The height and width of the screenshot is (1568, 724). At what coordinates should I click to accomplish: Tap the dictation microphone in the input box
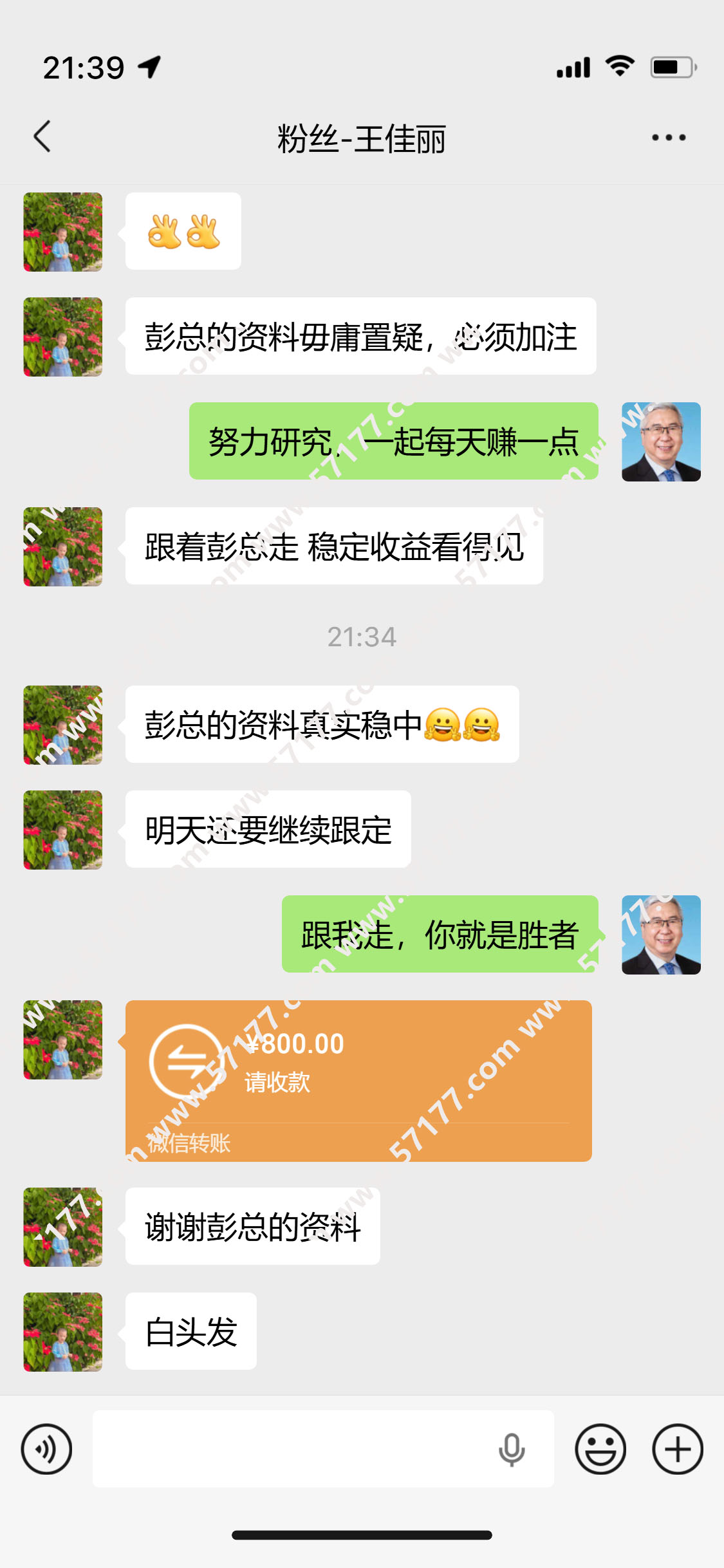pyautogui.click(x=512, y=1450)
